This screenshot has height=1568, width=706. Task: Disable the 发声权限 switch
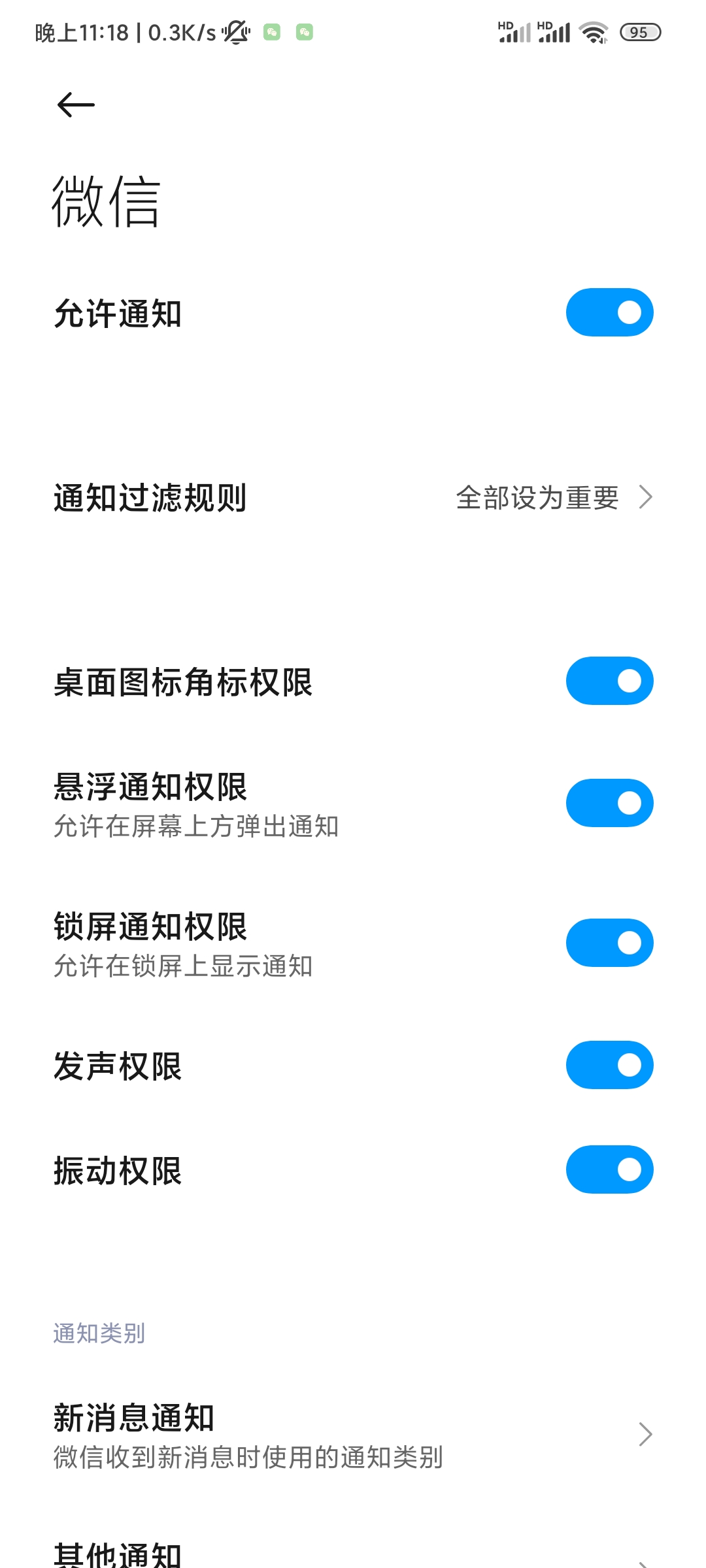(x=609, y=1065)
